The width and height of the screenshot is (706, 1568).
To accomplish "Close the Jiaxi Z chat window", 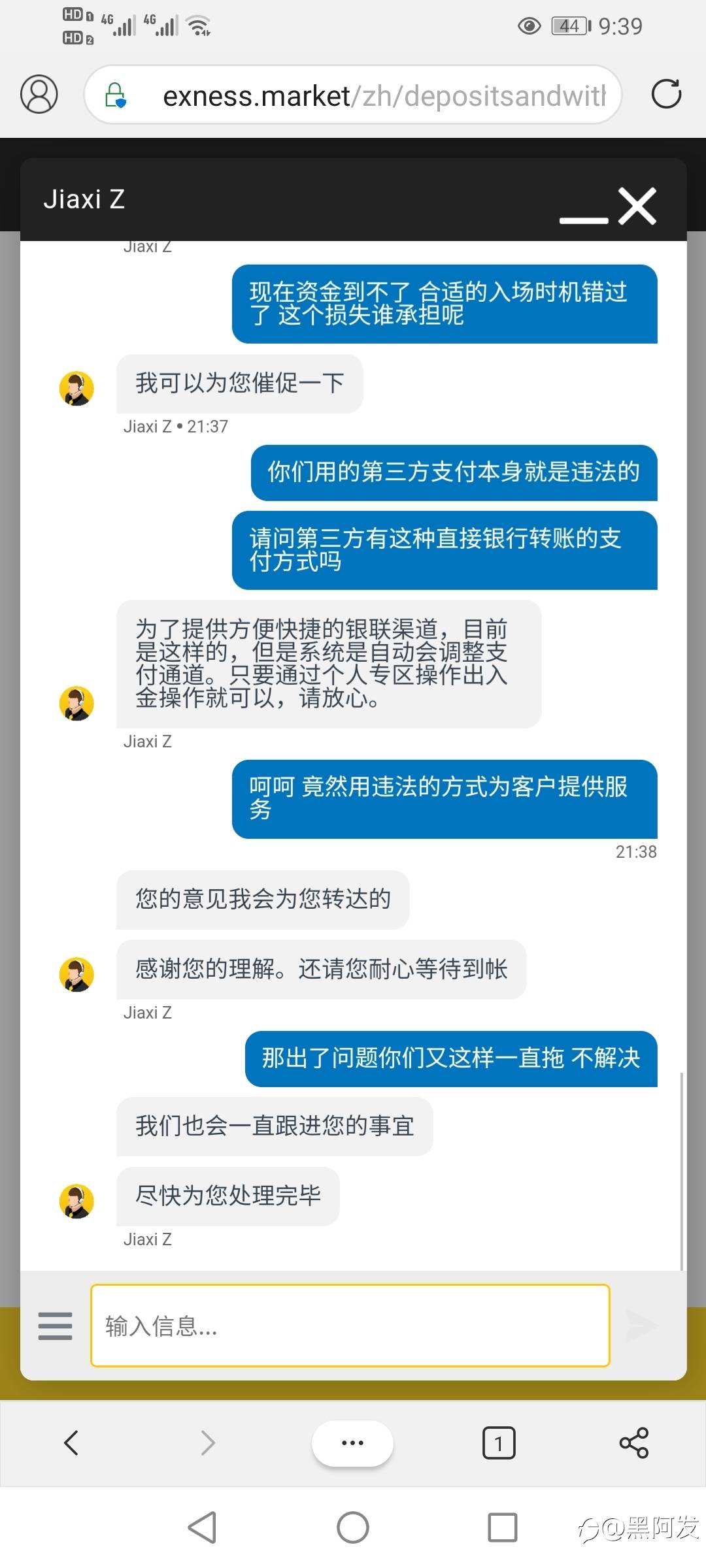I will tap(637, 206).
